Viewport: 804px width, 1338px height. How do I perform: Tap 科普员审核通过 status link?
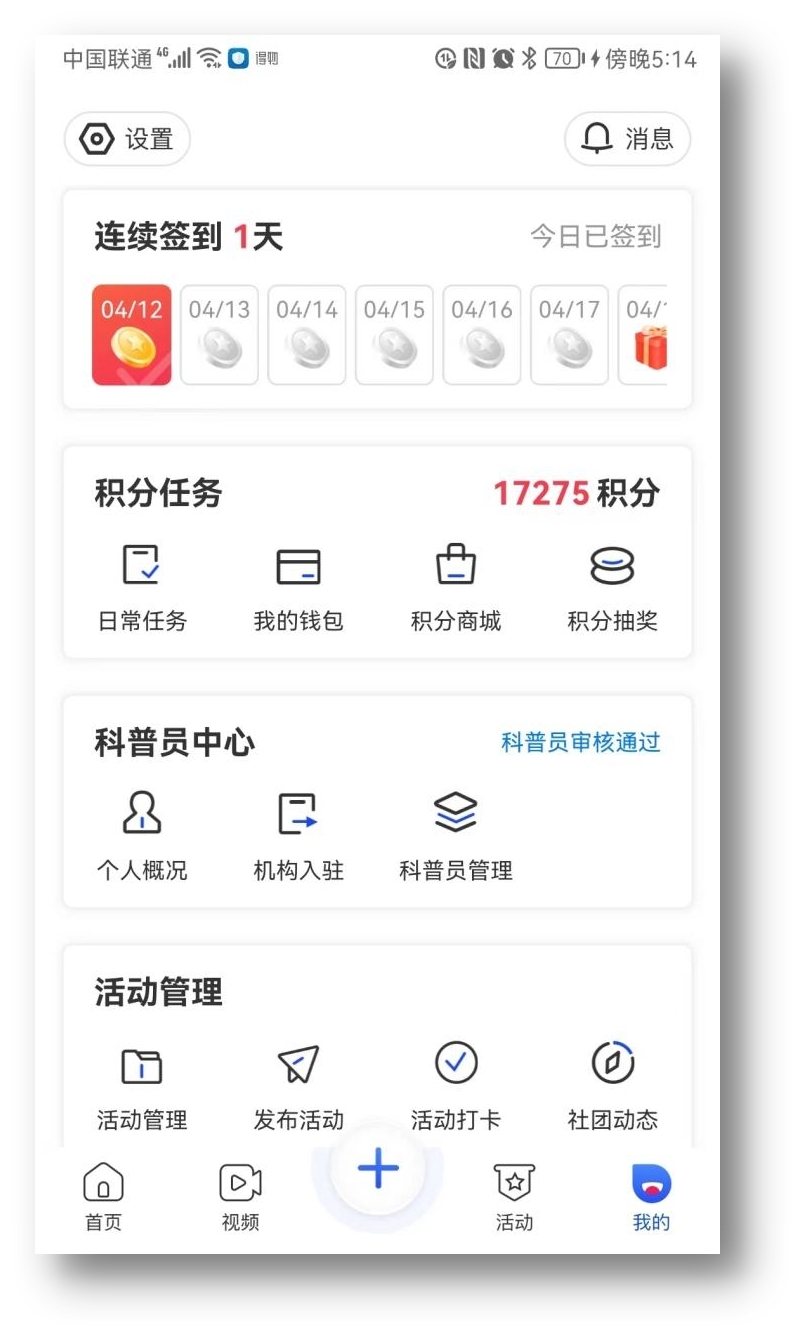[x=580, y=743]
